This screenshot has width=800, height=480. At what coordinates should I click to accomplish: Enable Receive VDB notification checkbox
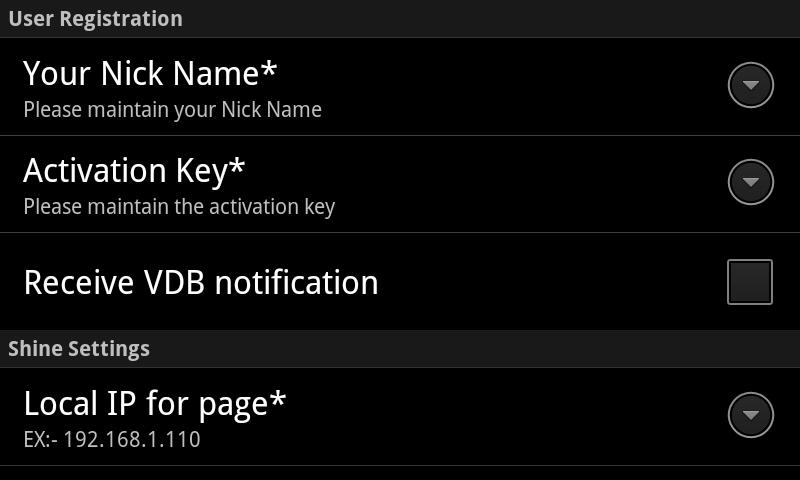749,282
